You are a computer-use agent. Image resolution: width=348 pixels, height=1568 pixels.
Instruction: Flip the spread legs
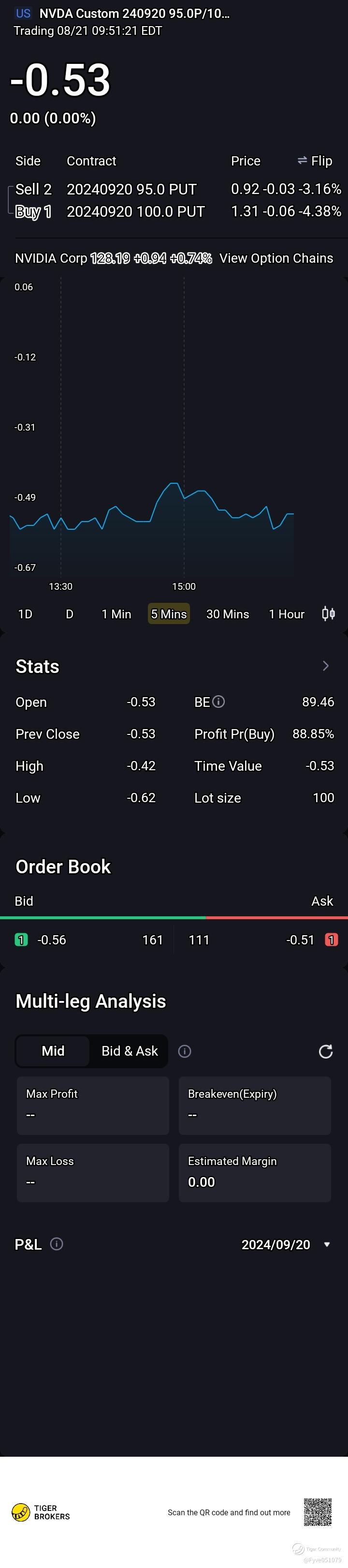tap(315, 161)
